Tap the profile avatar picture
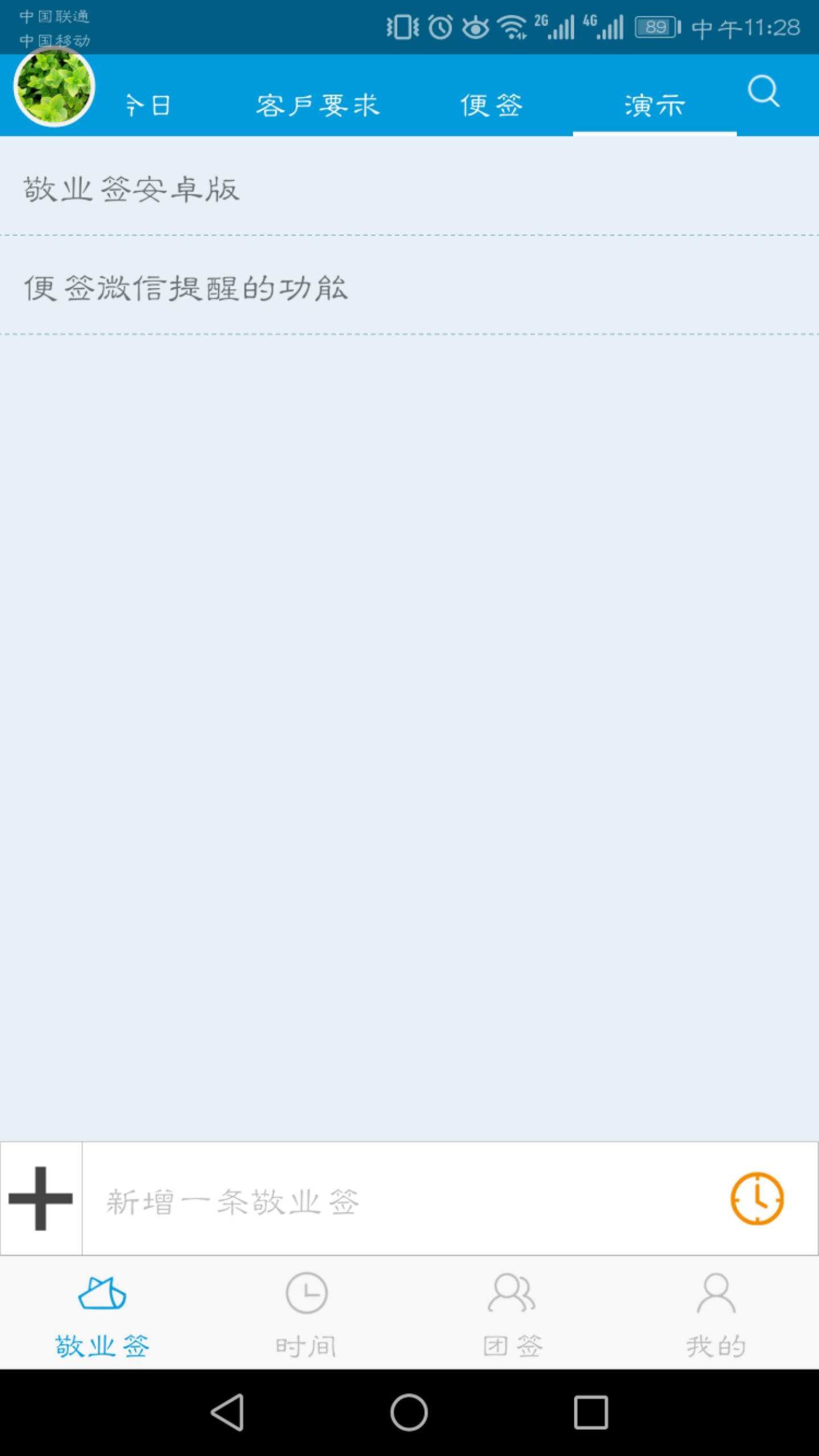Image resolution: width=819 pixels, height=1456 pixels. (54, 87)
